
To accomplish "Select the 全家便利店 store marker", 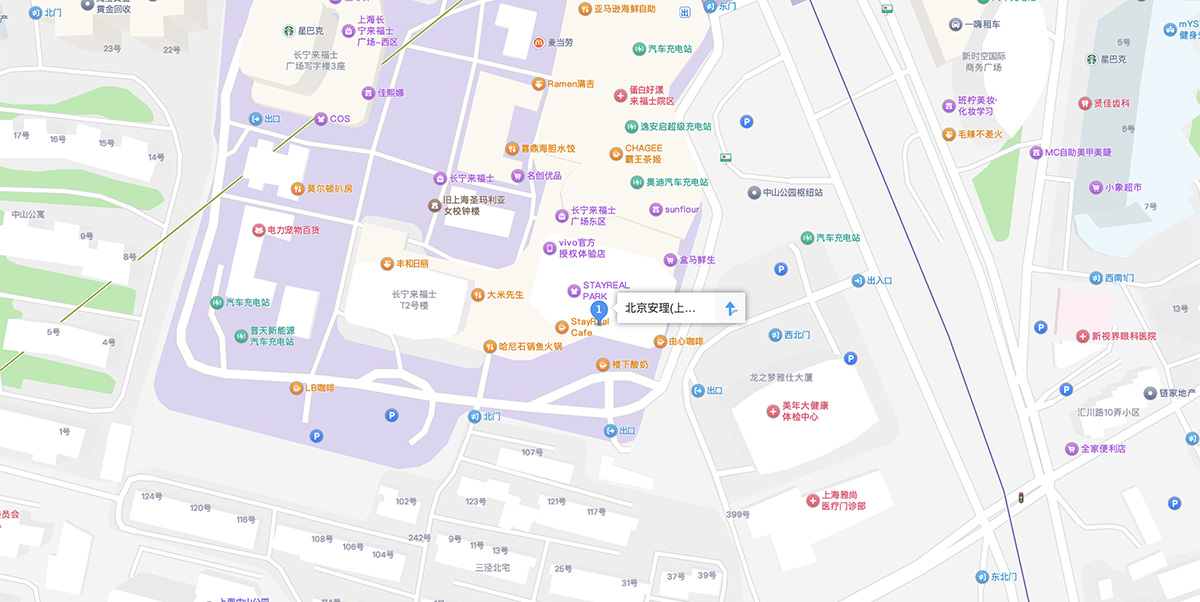I will click(1071, 448).
